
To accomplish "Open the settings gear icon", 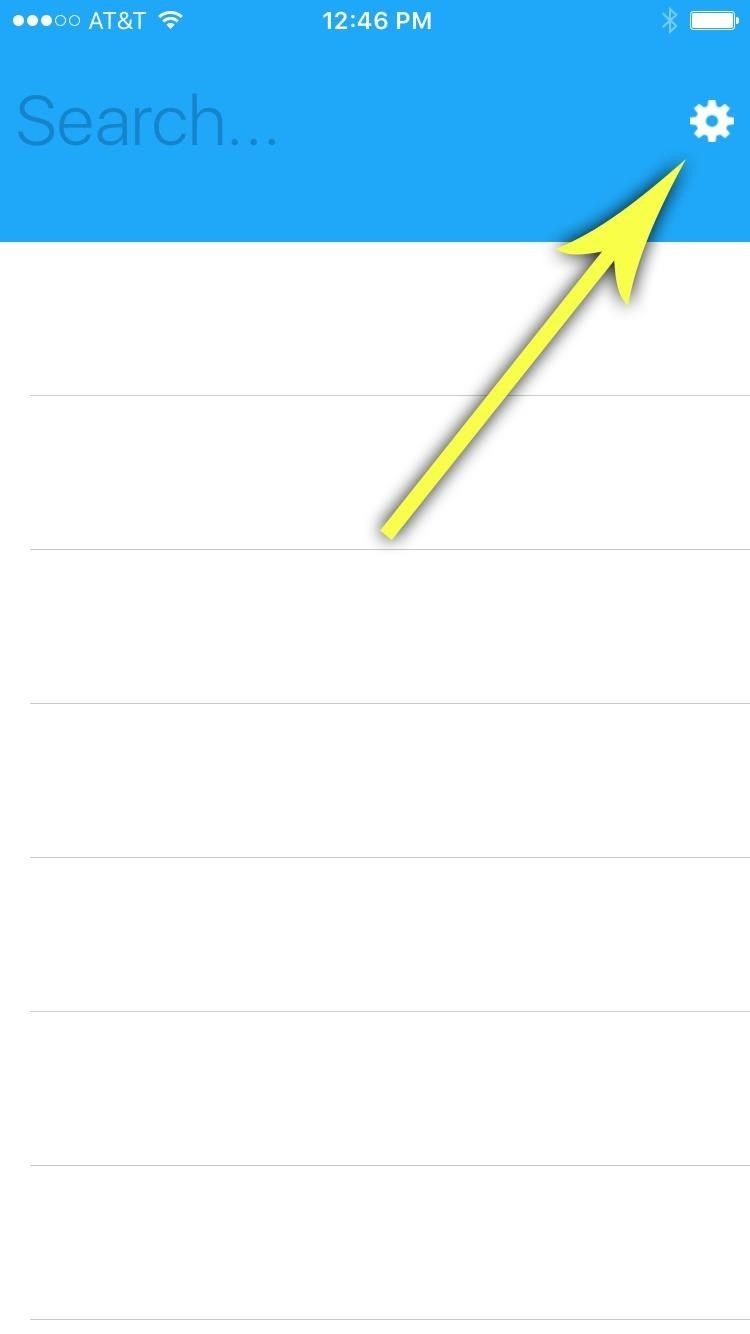I will (711, 121).
